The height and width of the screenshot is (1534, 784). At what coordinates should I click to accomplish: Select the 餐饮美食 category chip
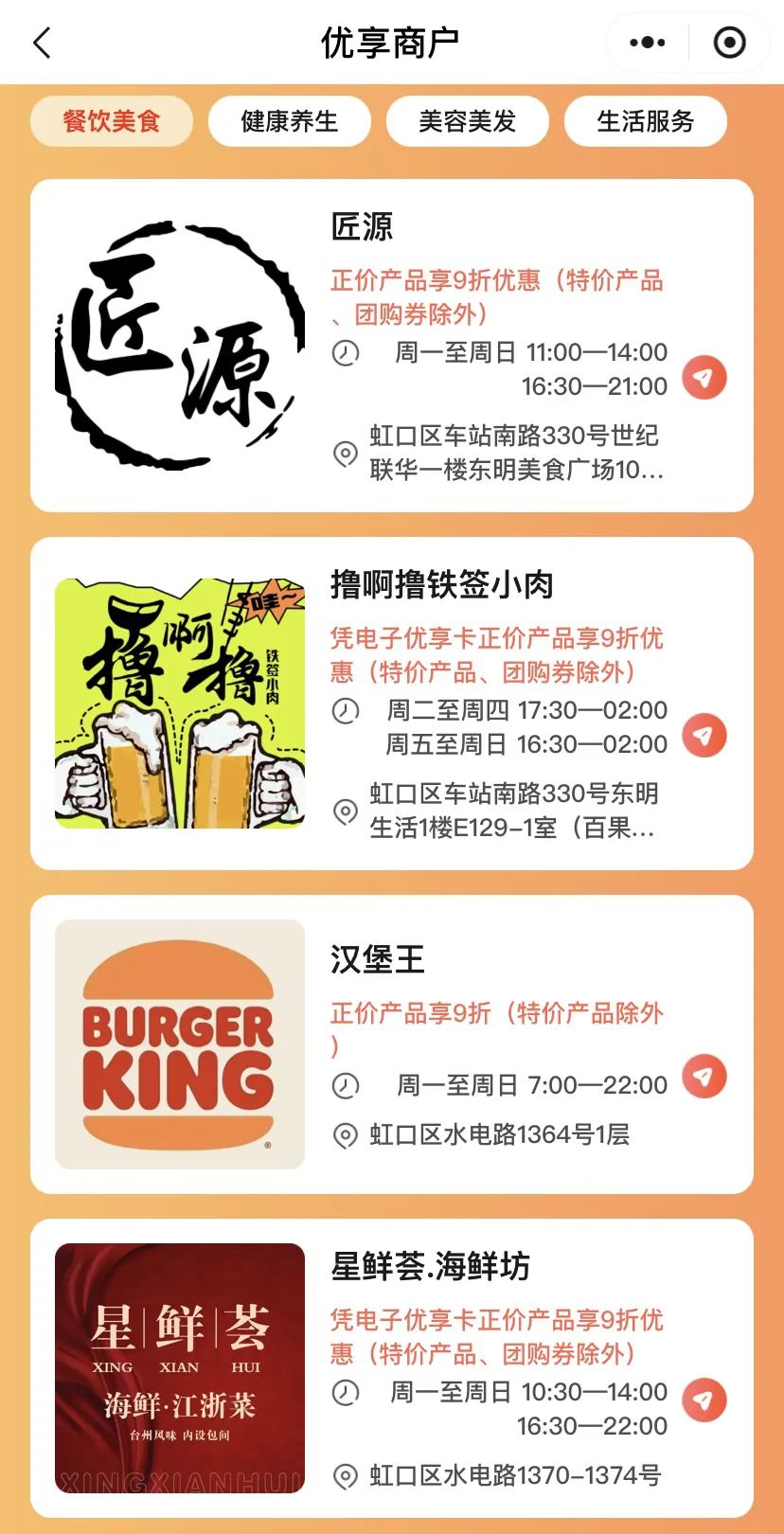112,121
